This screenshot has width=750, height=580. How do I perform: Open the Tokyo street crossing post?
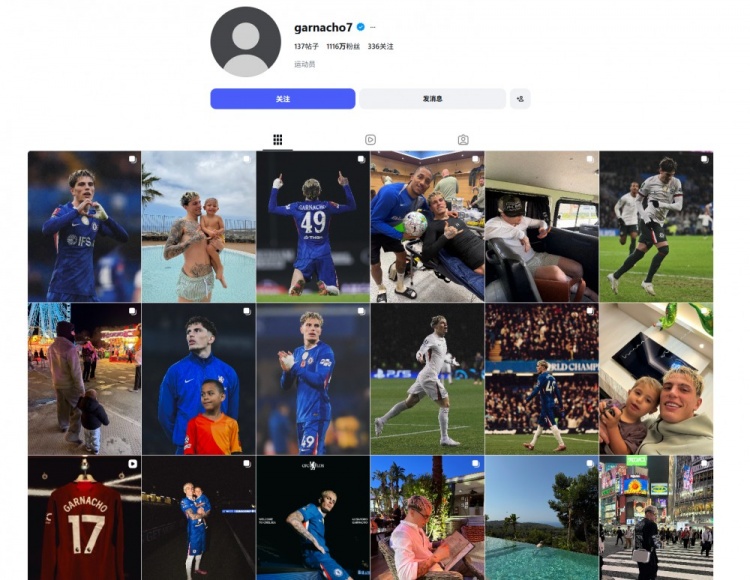[655, 518]
